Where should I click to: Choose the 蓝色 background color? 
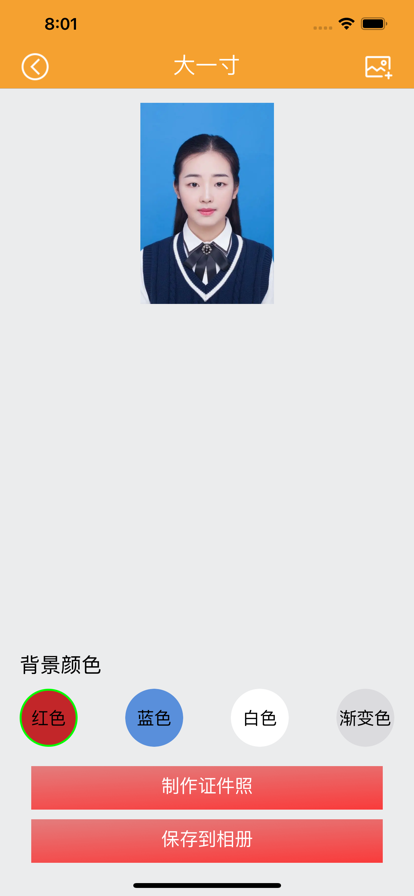pyautogui.click(x=154, y=718)
